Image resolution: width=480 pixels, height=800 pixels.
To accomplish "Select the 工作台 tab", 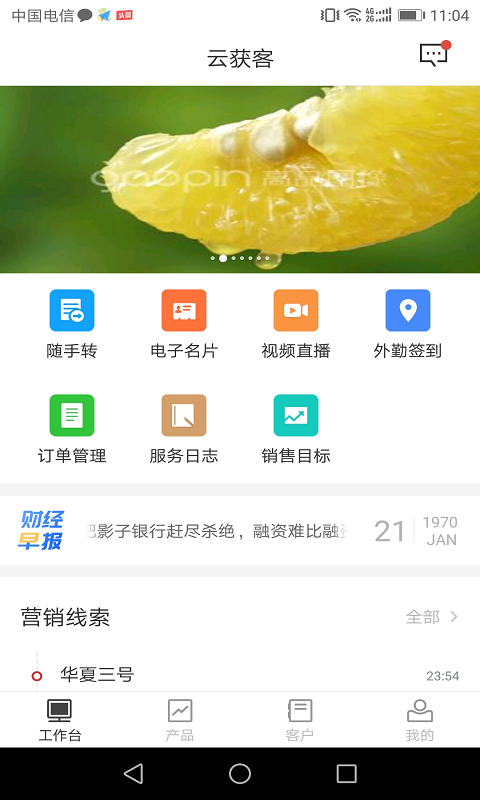I will tap(60, 720).
